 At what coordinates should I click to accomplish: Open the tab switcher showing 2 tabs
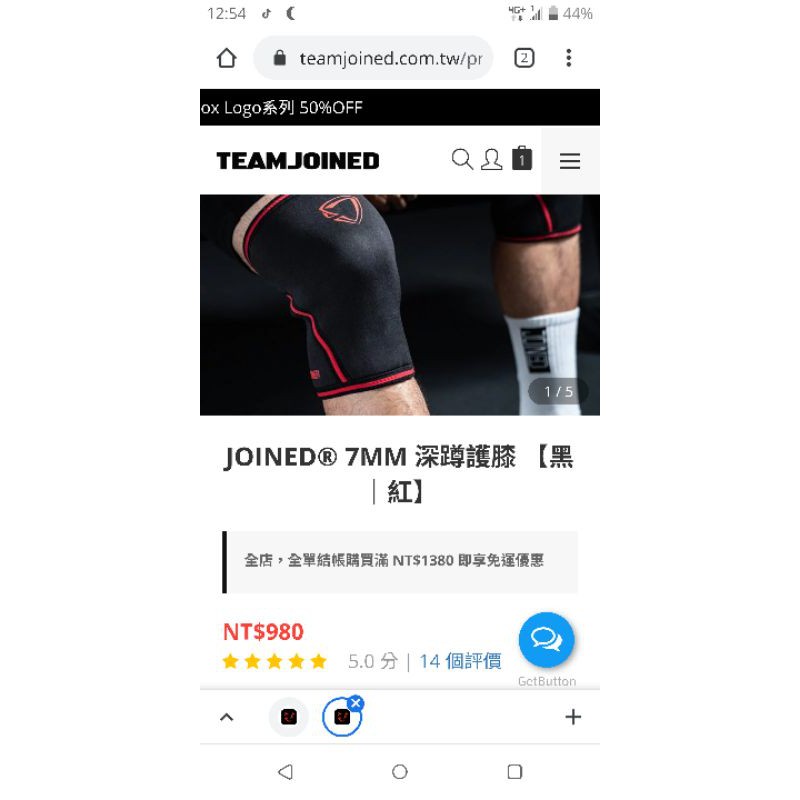pyautogui.click(x=524, y=58)
